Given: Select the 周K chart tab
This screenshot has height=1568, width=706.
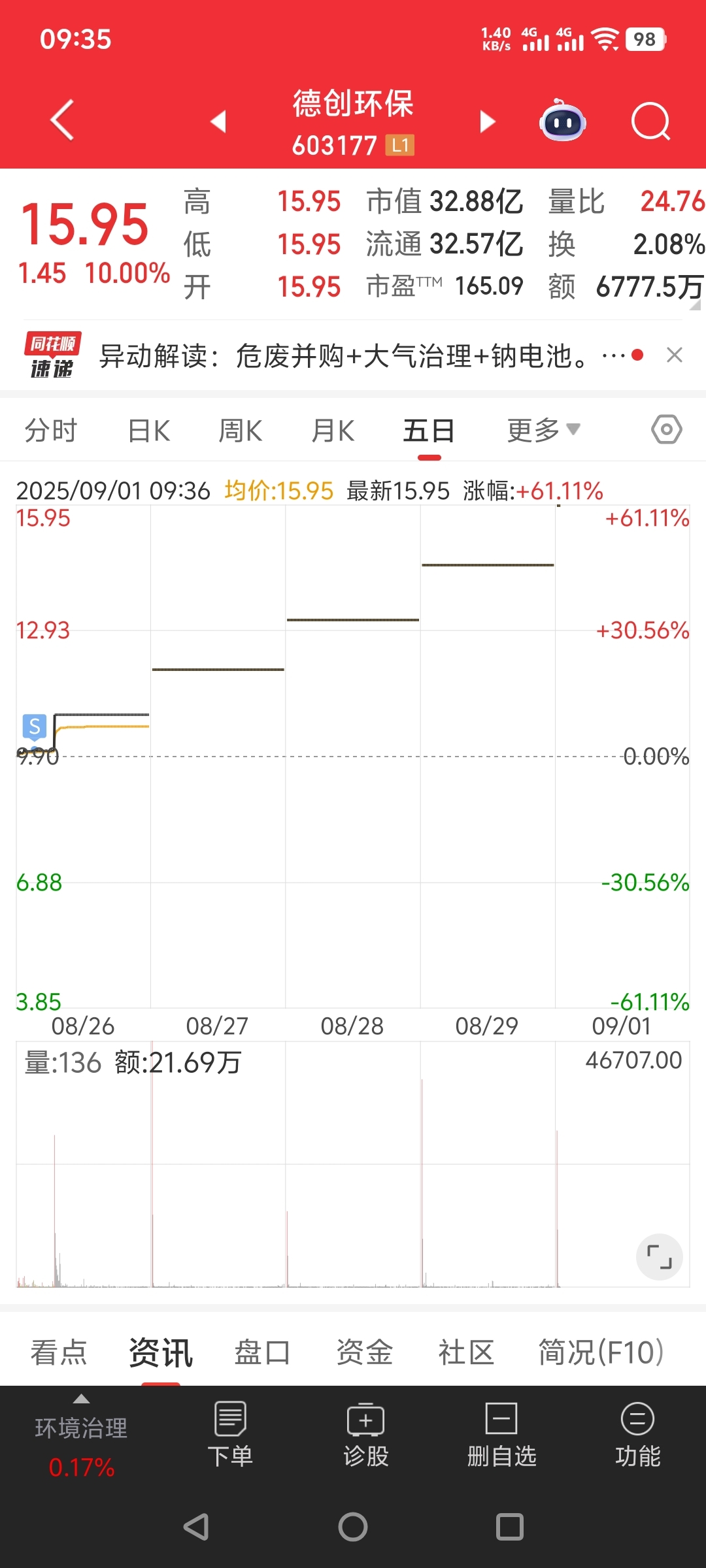Looking at the screenshot, I should [x=241, y=431].
